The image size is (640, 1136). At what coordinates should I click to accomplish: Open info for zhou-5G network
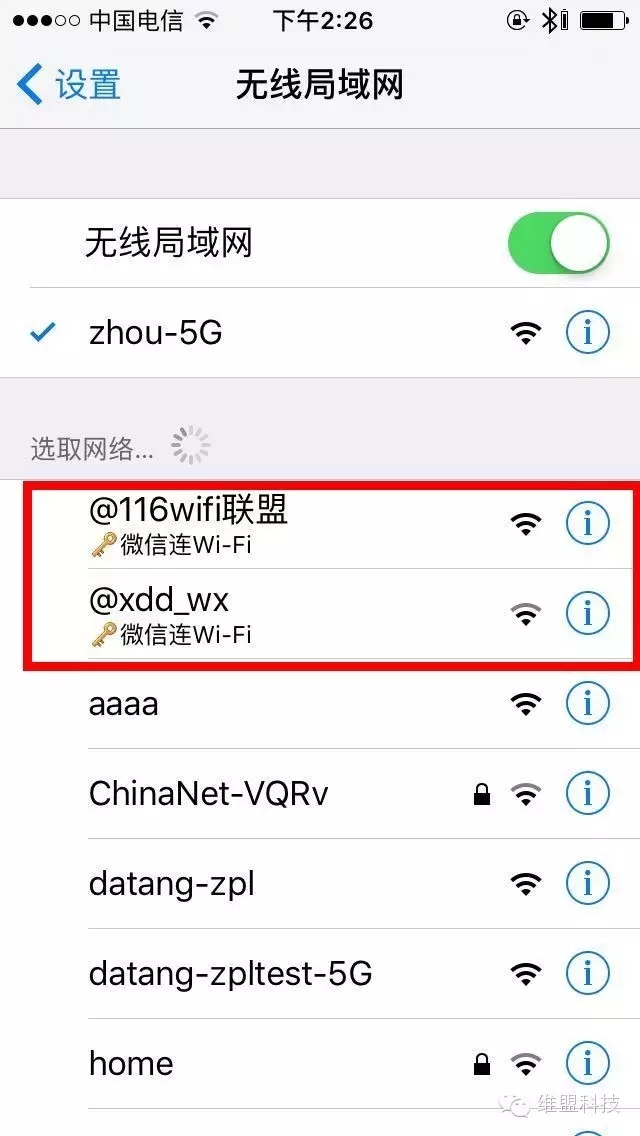click(x=587, y=333)
